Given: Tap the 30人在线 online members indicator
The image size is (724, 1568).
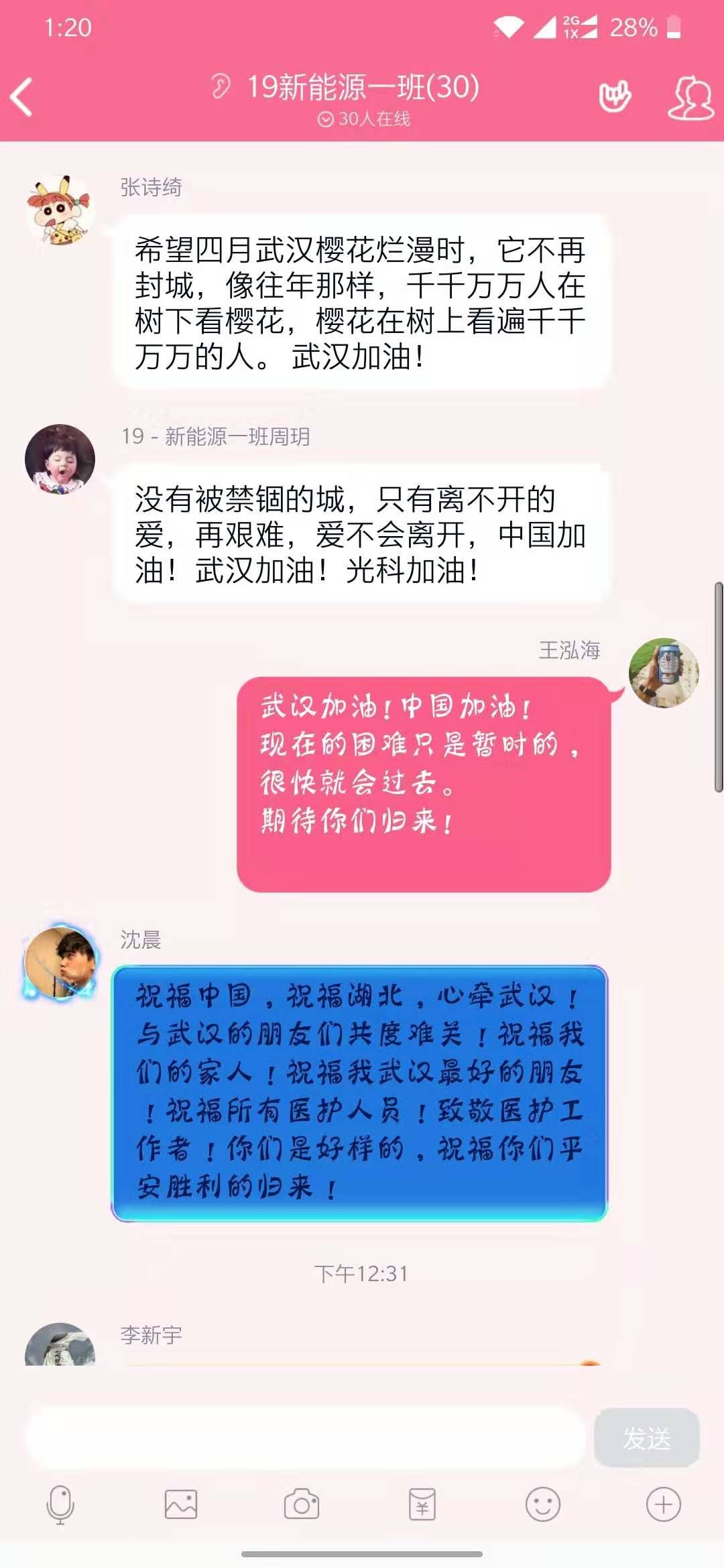Looking at the screenshot, I should click(x=364, y=119).
